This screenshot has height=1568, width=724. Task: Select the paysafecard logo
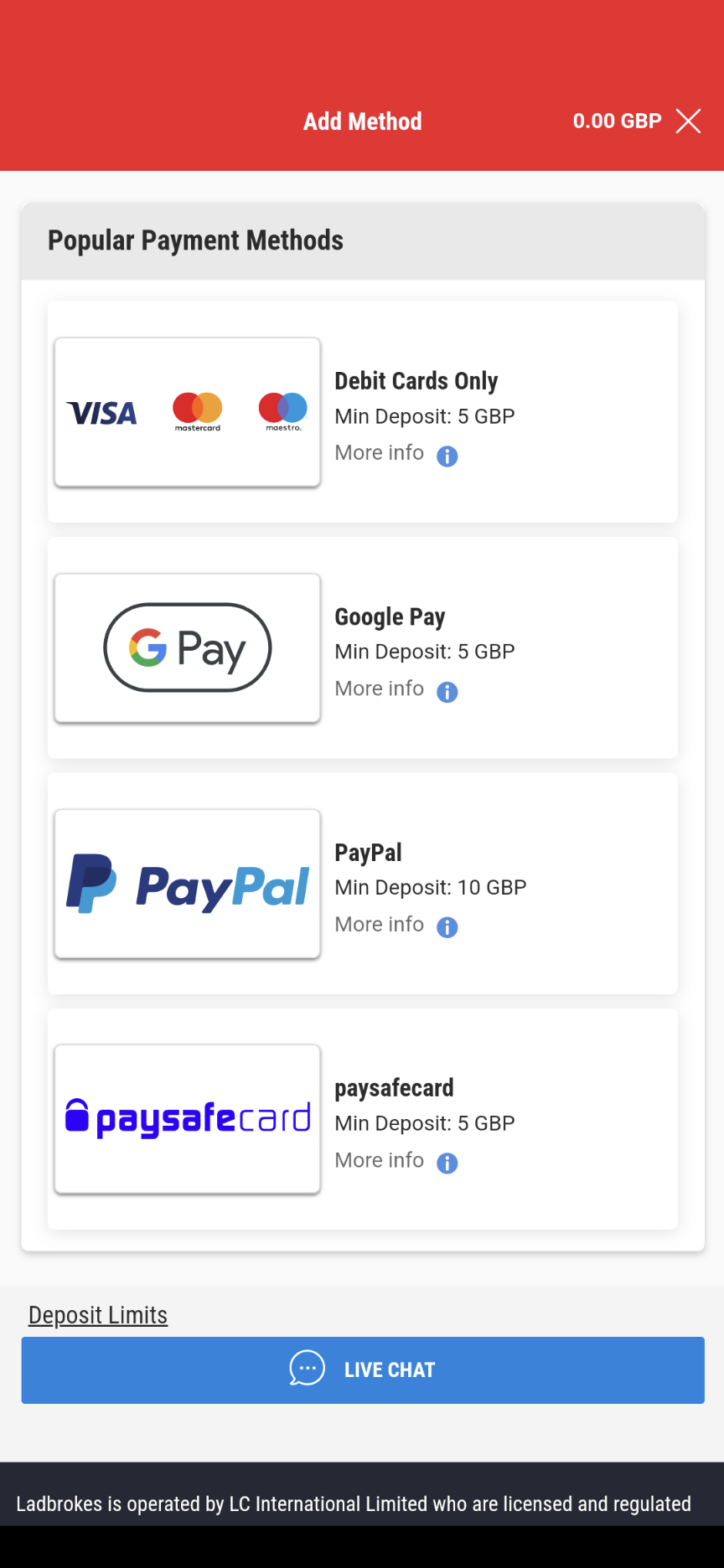[x=186, y=1118]
